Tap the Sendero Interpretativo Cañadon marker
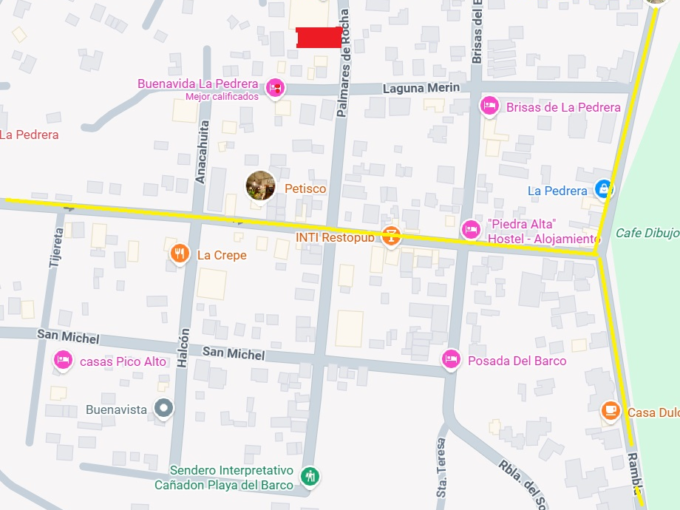Image resolution: width=680 pixels, height=510 pixels. pos(310,476)
